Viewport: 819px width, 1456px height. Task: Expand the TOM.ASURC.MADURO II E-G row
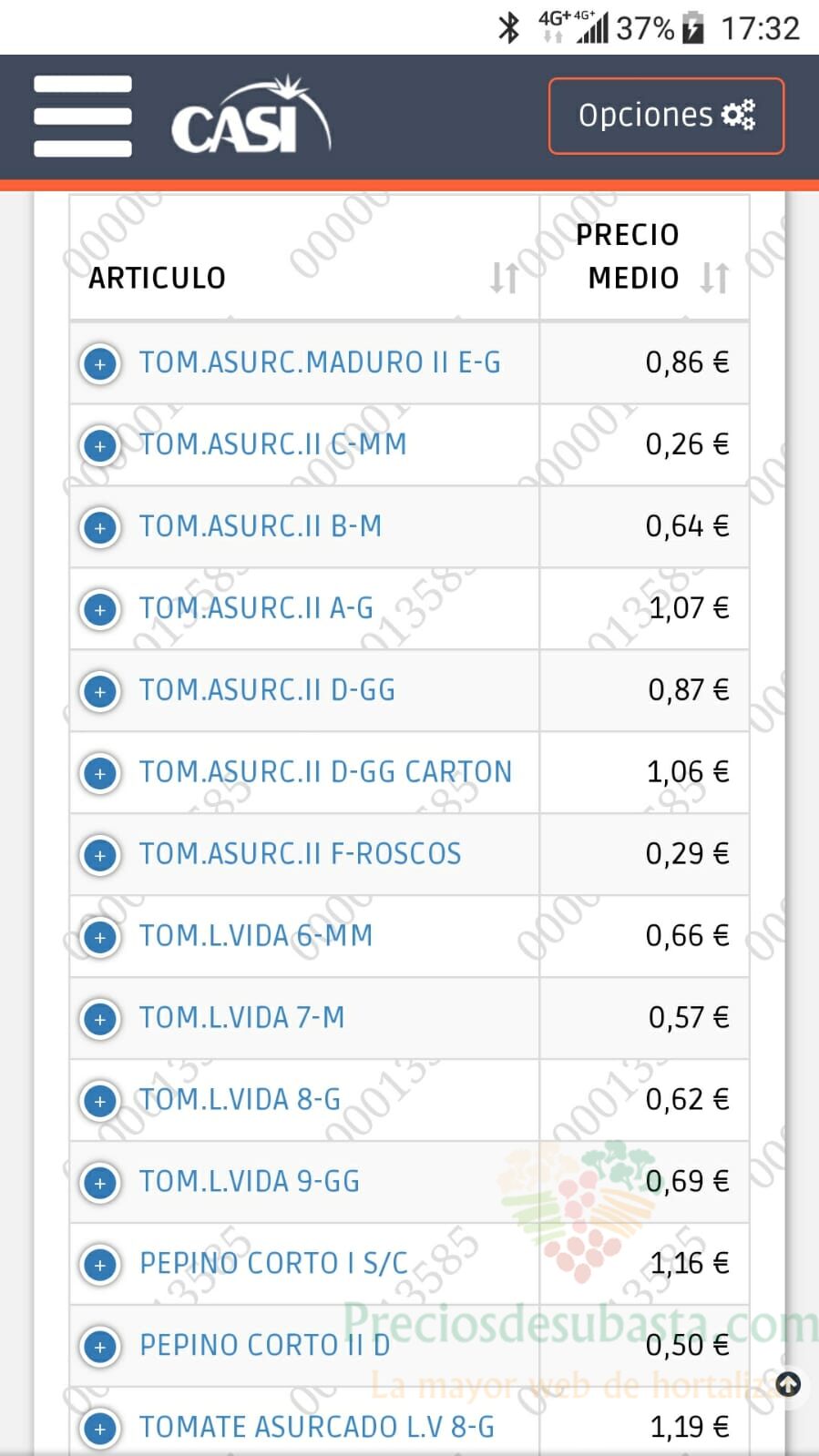coord(100,363)
